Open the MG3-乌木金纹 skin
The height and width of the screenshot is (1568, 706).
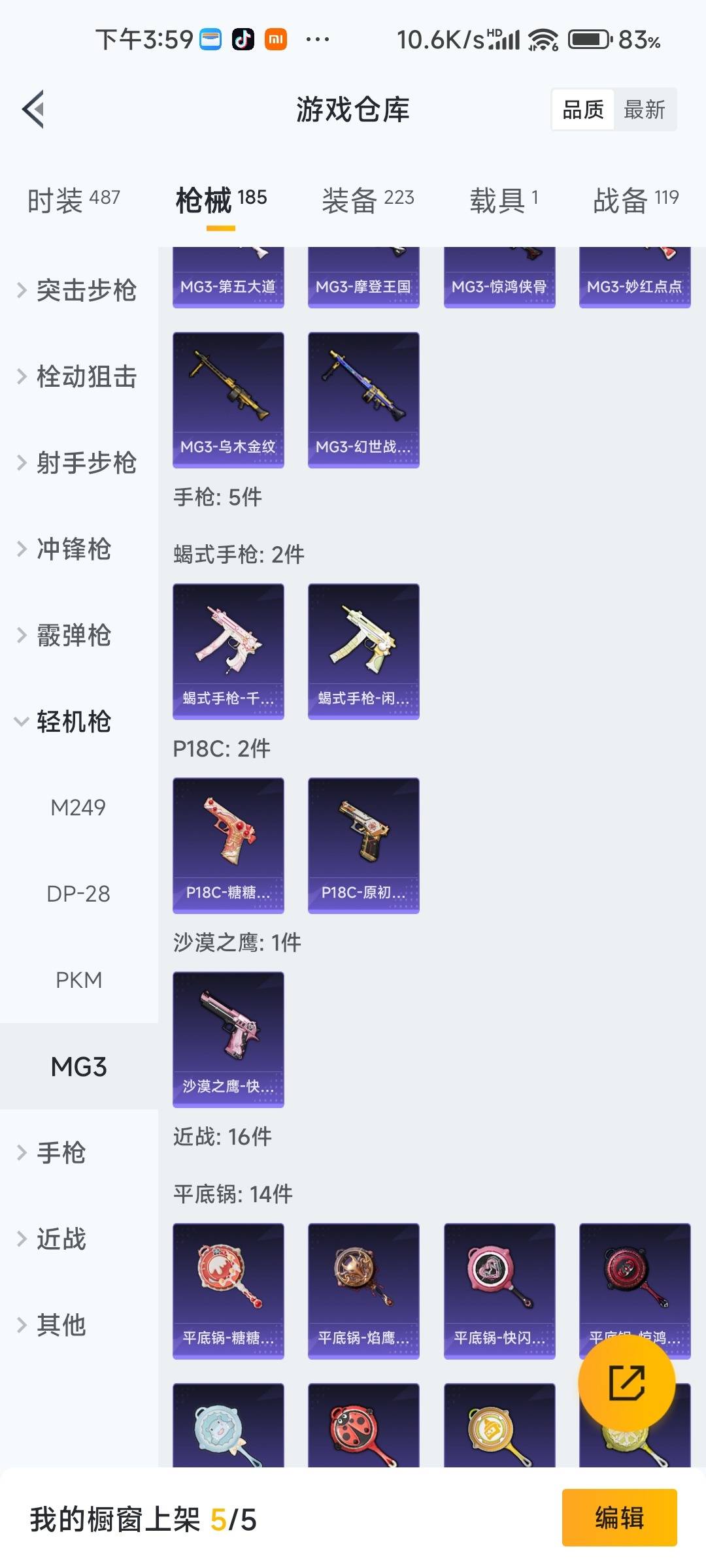(228, 399)
